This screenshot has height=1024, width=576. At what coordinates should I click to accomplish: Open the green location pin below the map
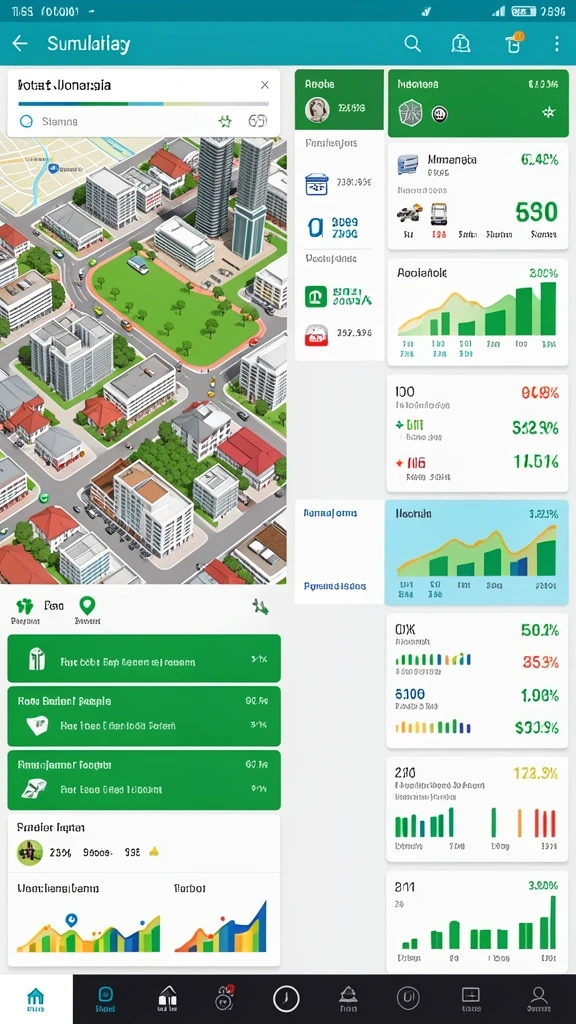tap(87, 605)
